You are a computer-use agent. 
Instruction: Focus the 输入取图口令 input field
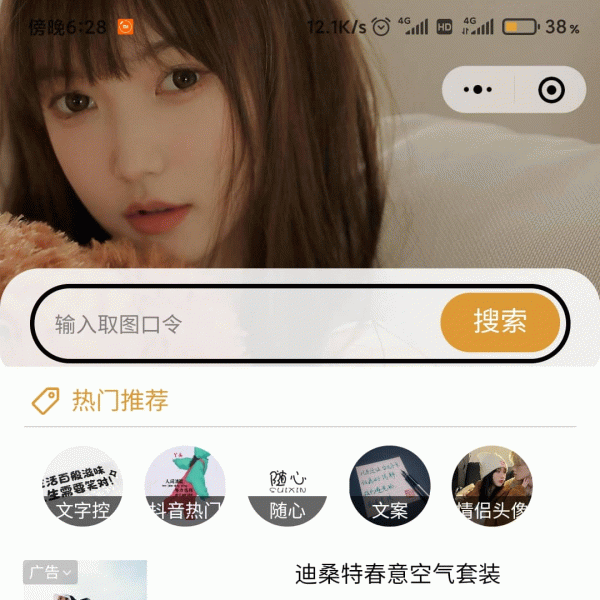[235, 324]
